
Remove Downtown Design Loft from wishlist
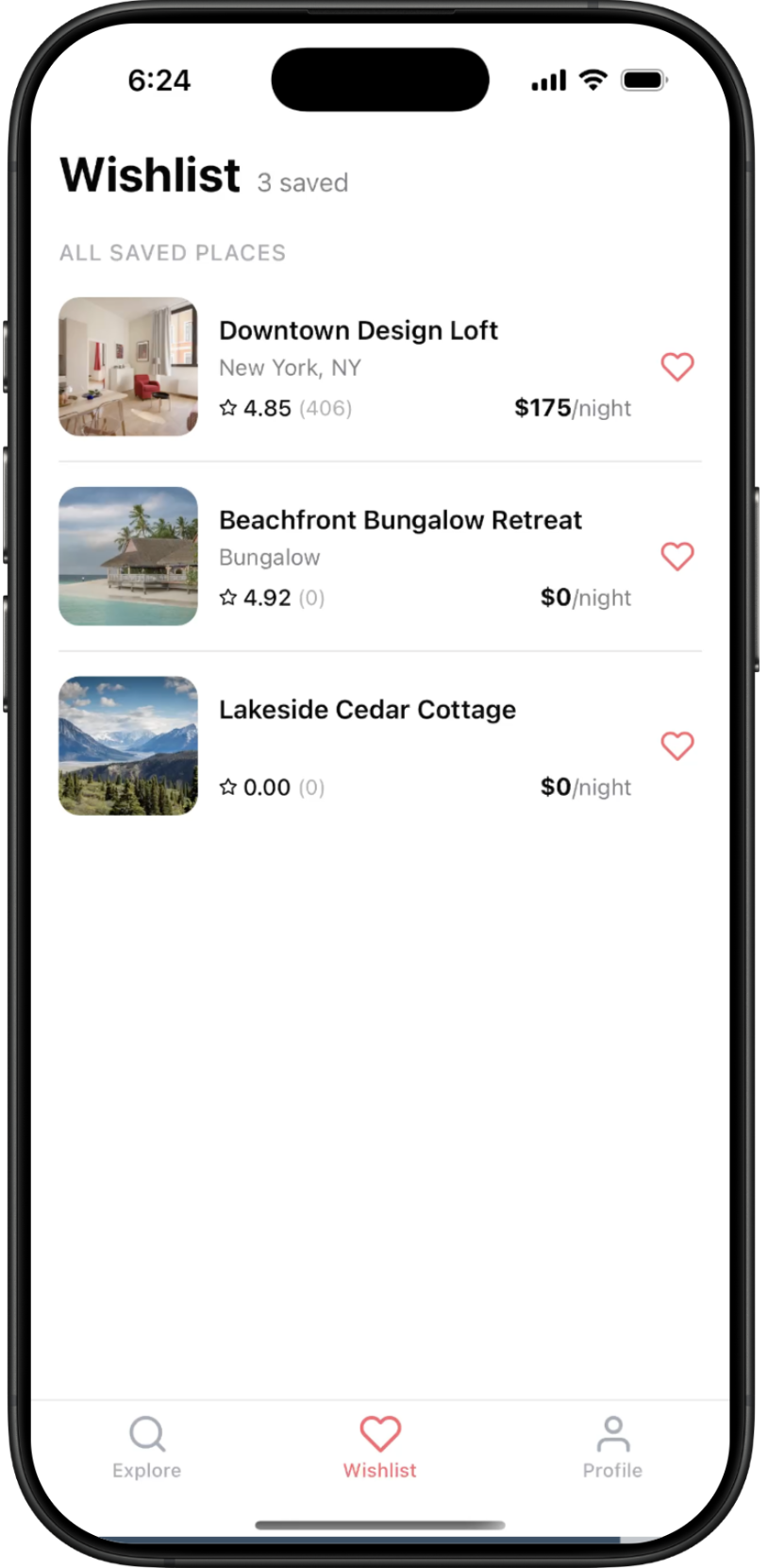(676, 366)
